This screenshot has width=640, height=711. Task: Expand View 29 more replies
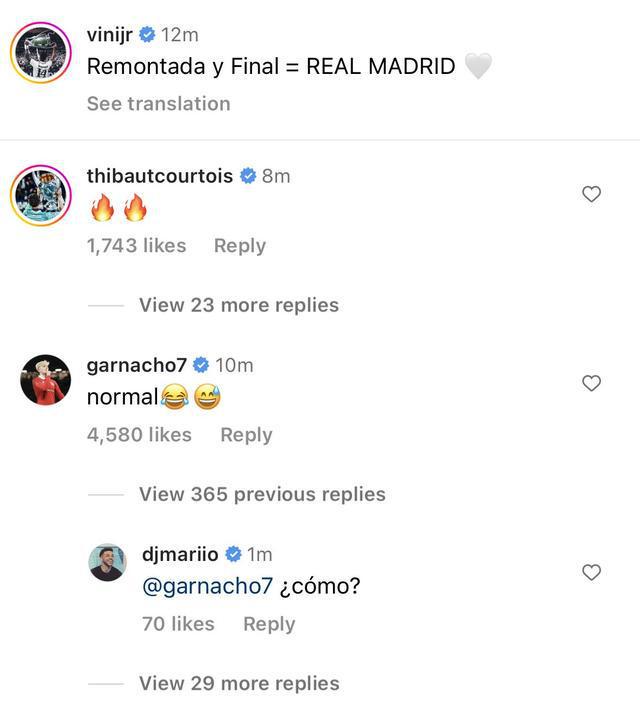click(239, 683)
